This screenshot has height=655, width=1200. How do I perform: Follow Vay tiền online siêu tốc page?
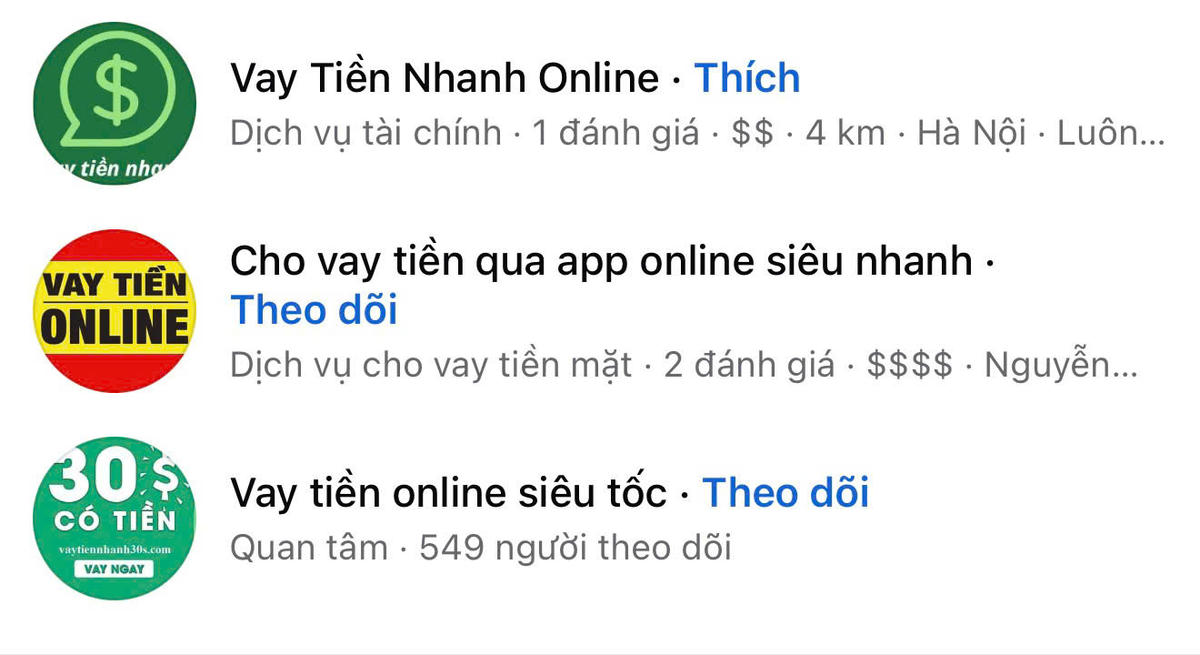click(785, 493)
